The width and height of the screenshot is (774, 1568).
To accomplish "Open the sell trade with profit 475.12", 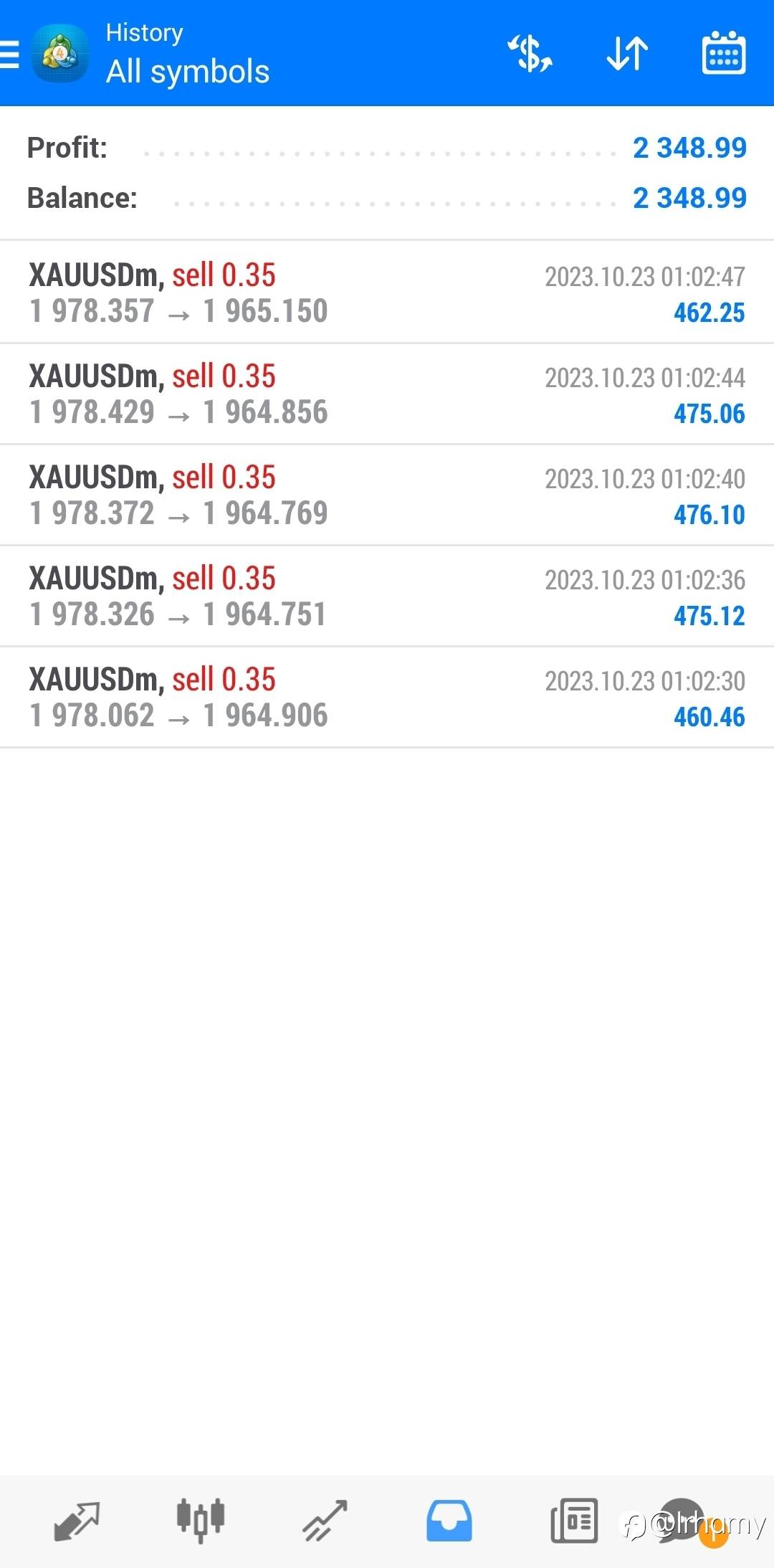I will pos(387,596).
